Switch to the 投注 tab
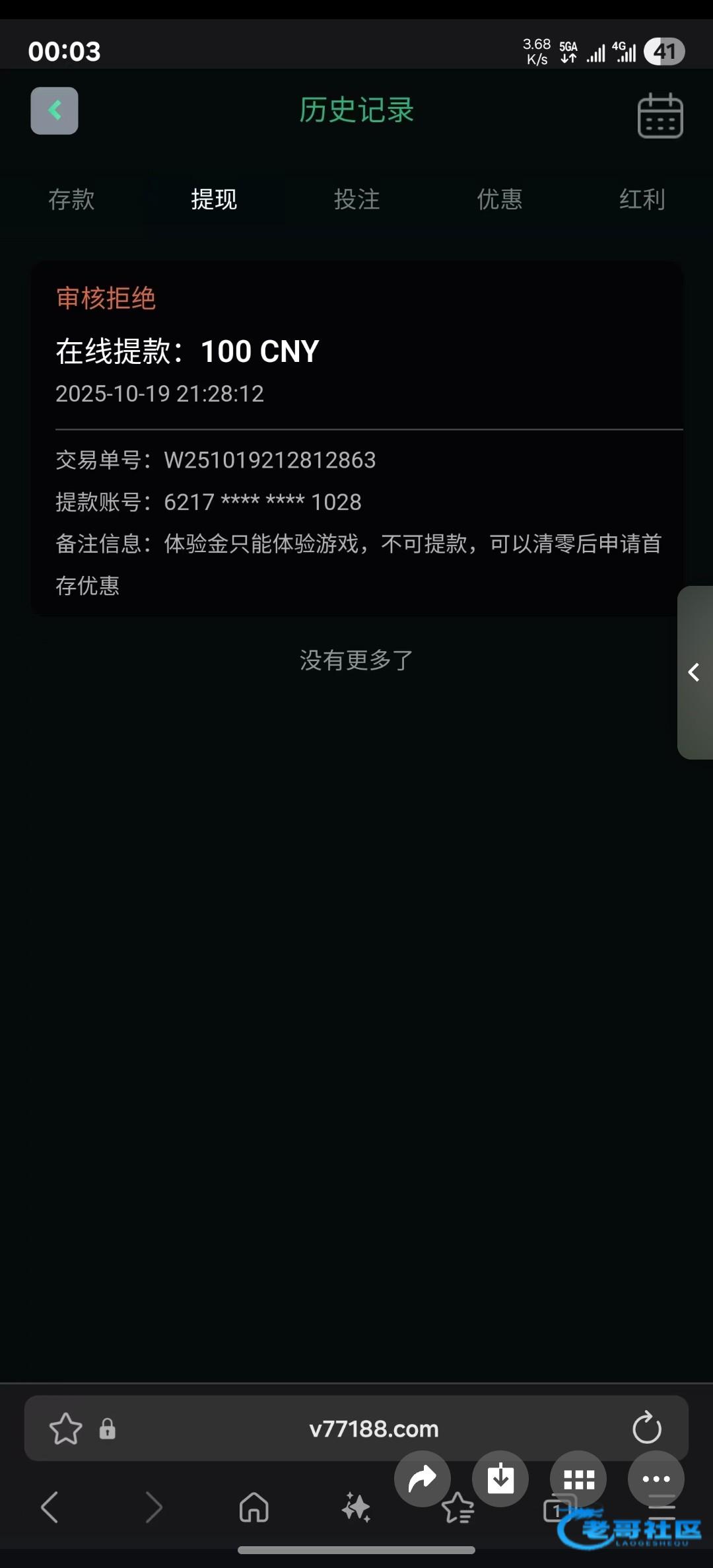Viewport: 713px width, 1568px height. (x=356, y=199)
